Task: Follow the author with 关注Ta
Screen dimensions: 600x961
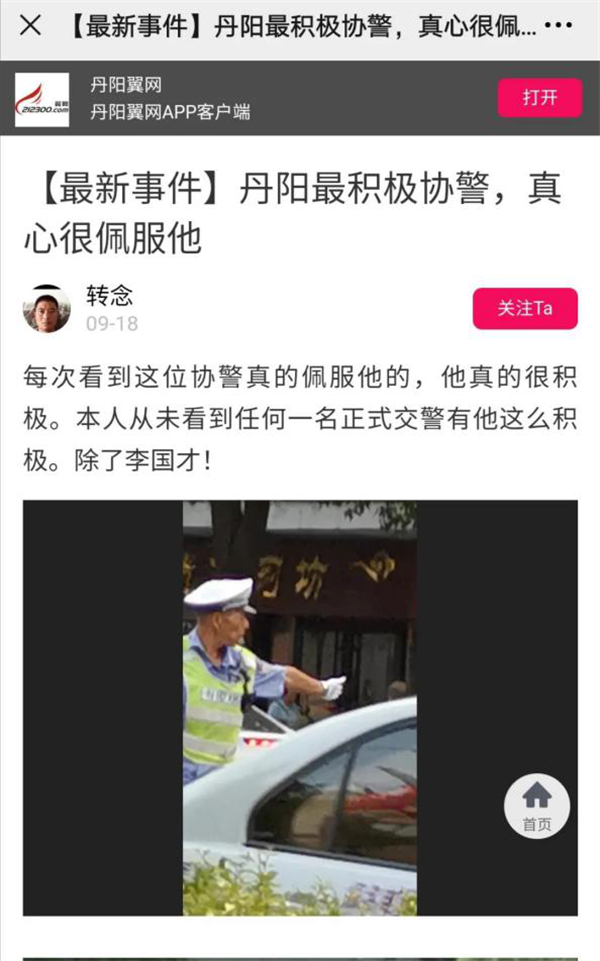Action: [x=525, y=309]
